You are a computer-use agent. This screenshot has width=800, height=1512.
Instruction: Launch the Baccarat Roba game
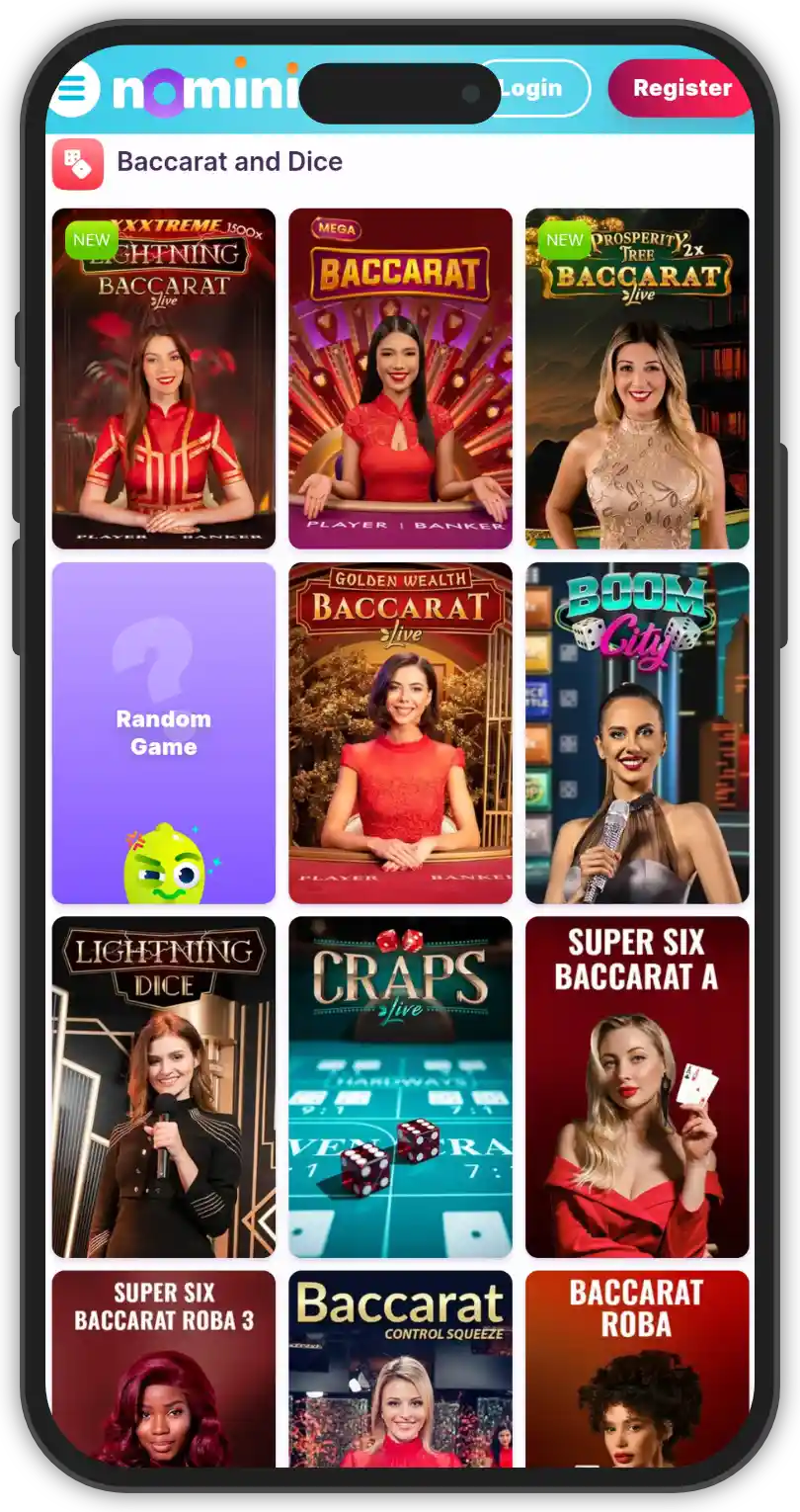637,1369
